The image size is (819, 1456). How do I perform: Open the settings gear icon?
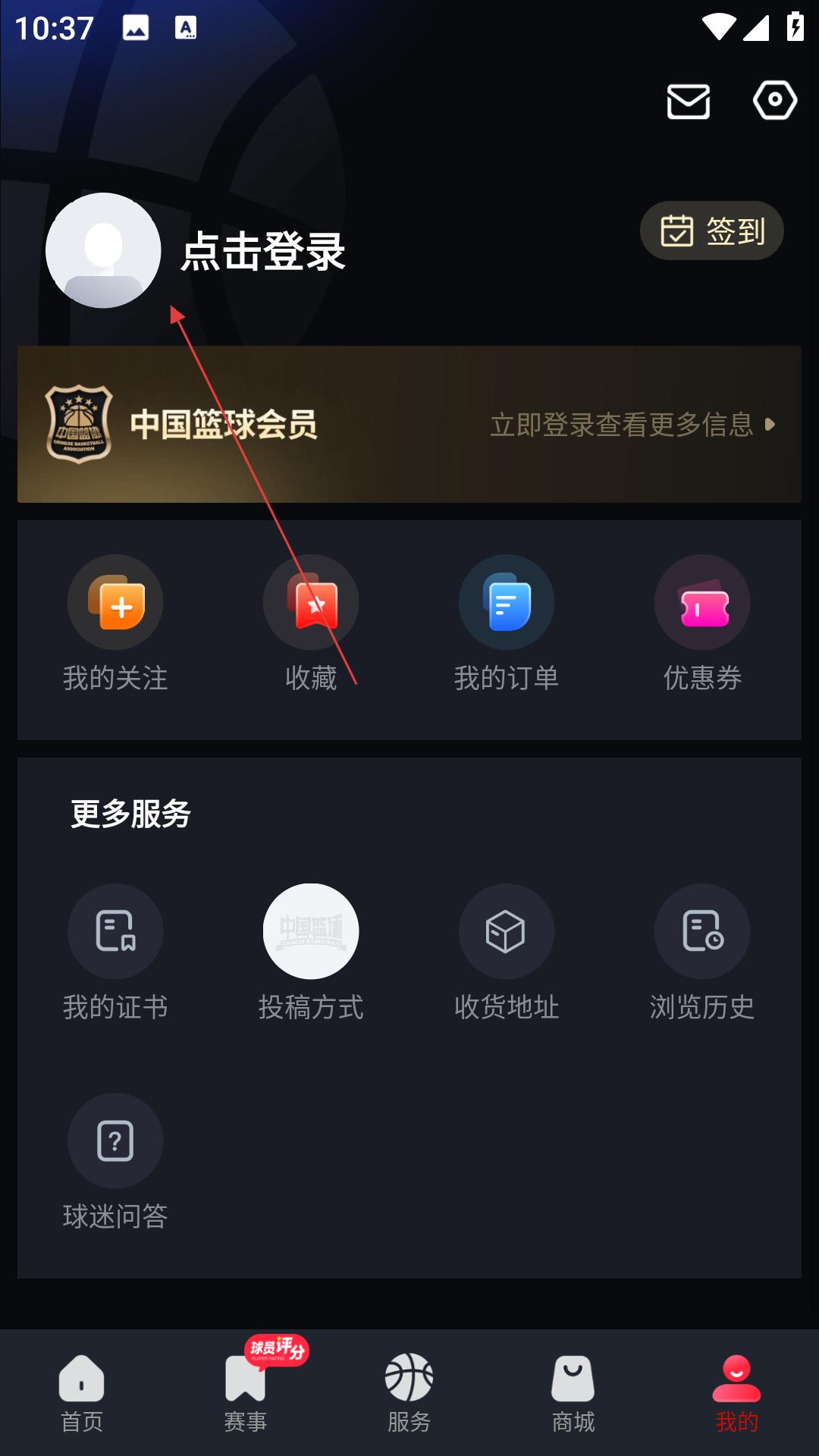pyautogui.click(x=774, y=100)
